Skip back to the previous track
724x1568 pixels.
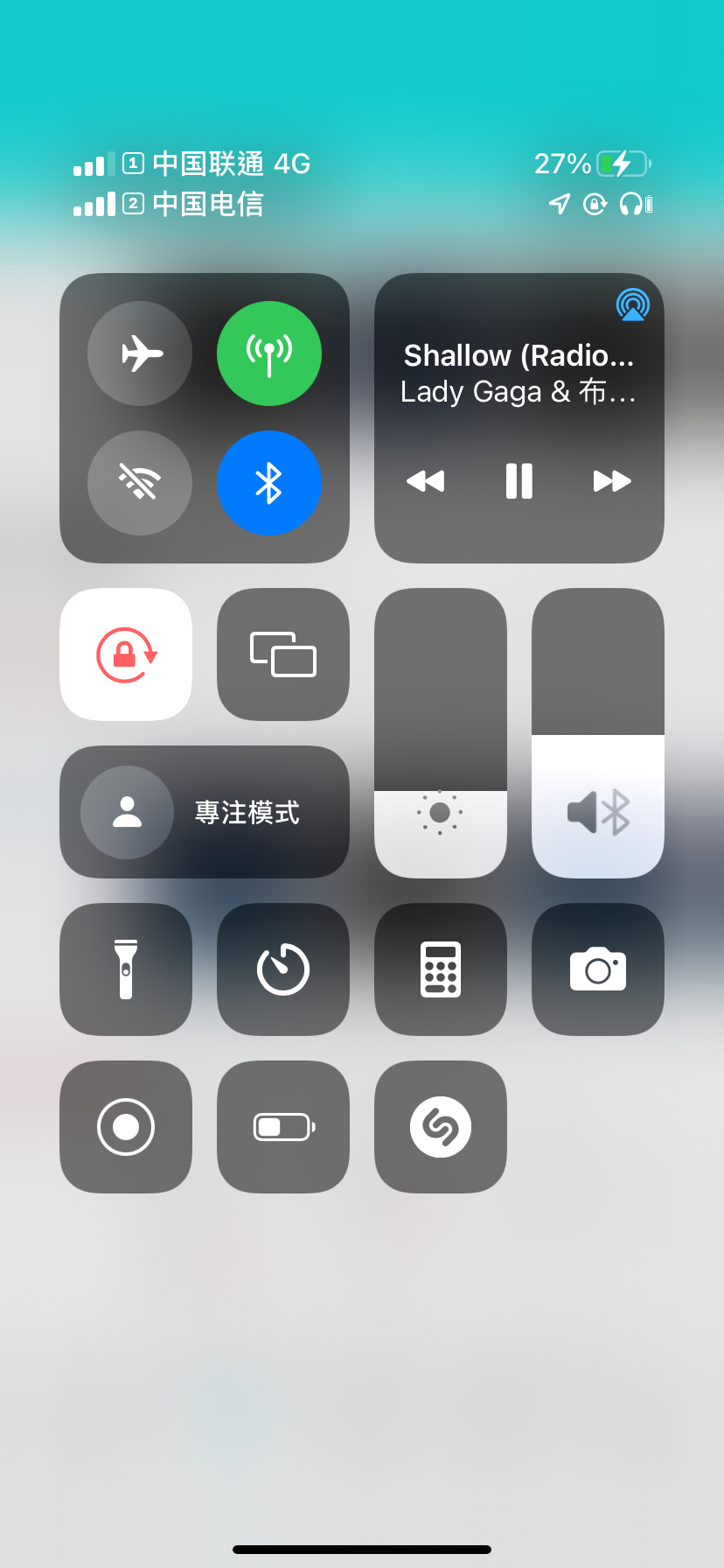(426, 481)
